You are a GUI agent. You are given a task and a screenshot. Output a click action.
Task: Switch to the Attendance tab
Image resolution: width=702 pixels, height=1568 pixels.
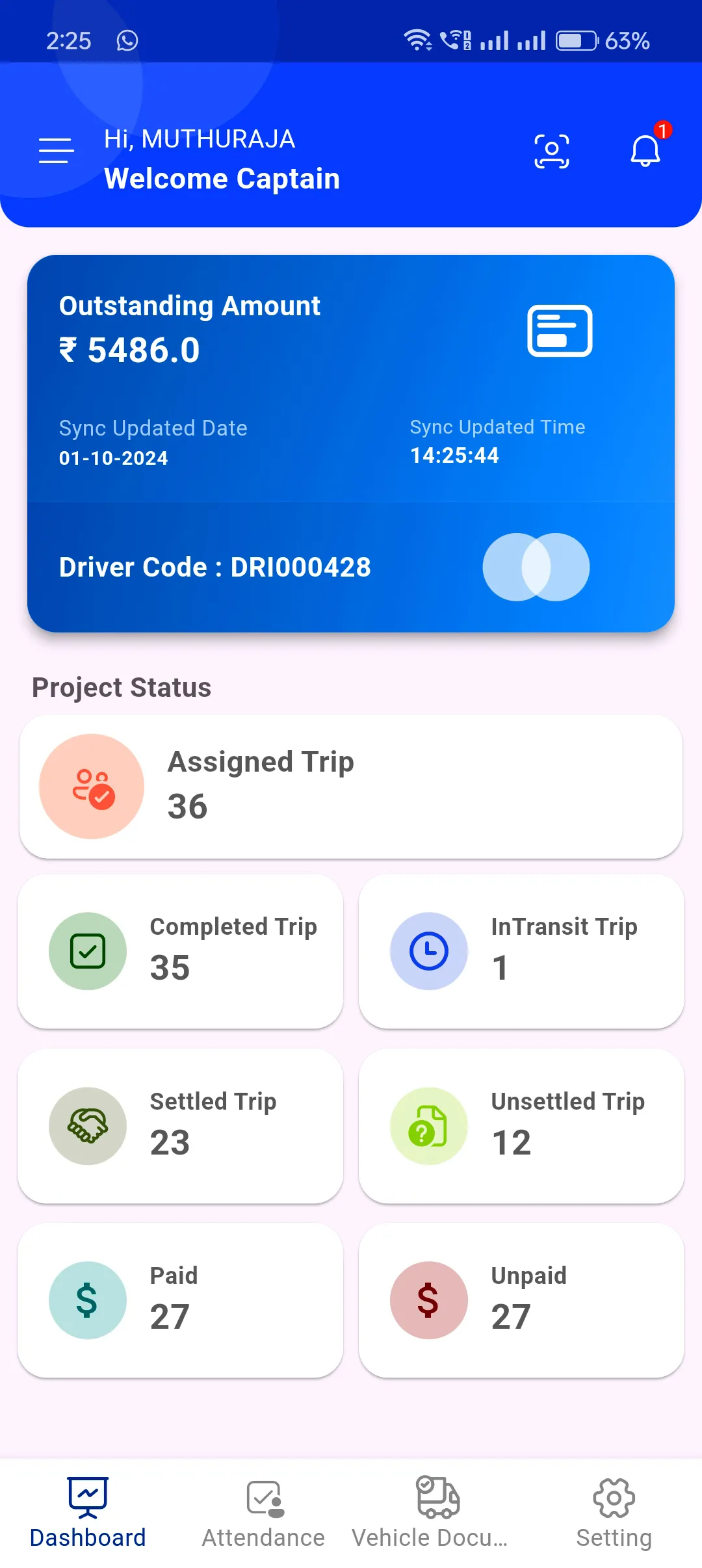pyautogui.click(x=263, y=1512)
